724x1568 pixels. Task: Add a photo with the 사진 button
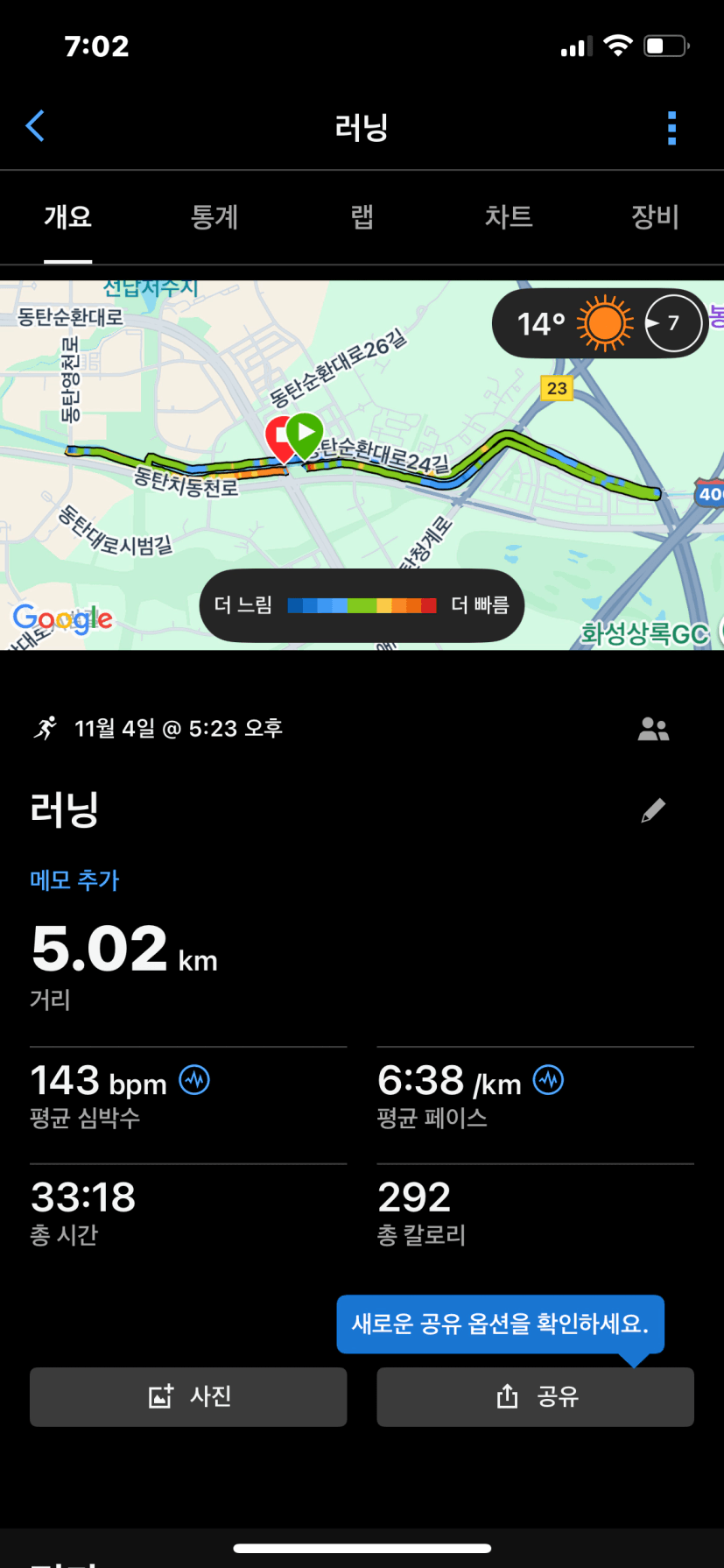pos(188,1396)
